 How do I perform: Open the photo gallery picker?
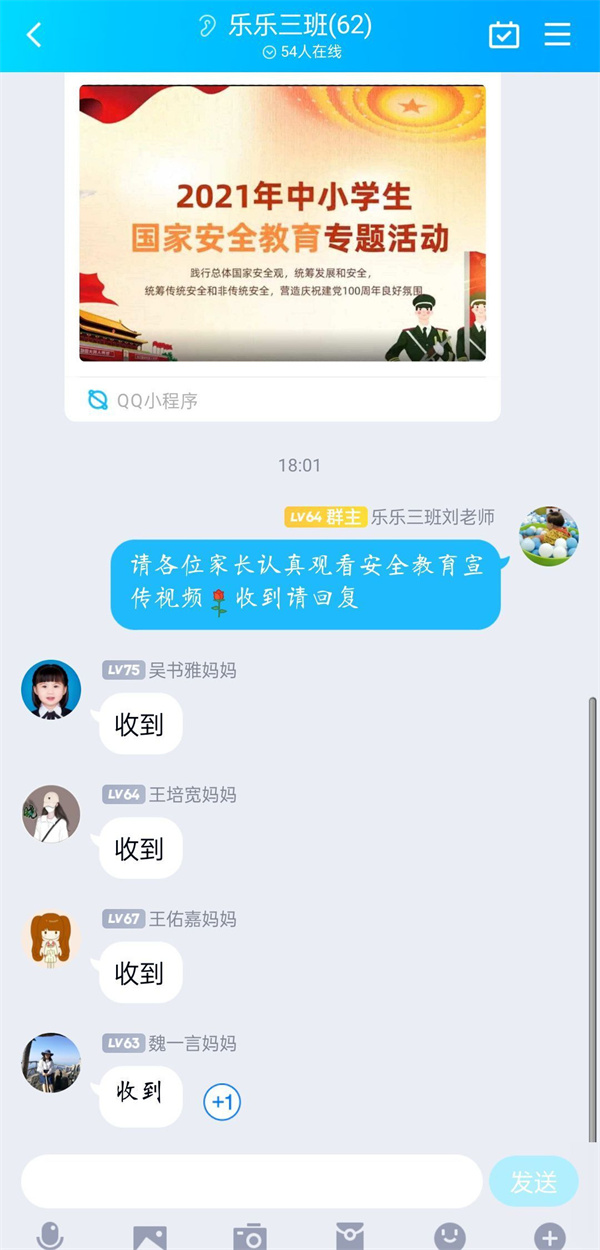click(x=150, y=1236)
